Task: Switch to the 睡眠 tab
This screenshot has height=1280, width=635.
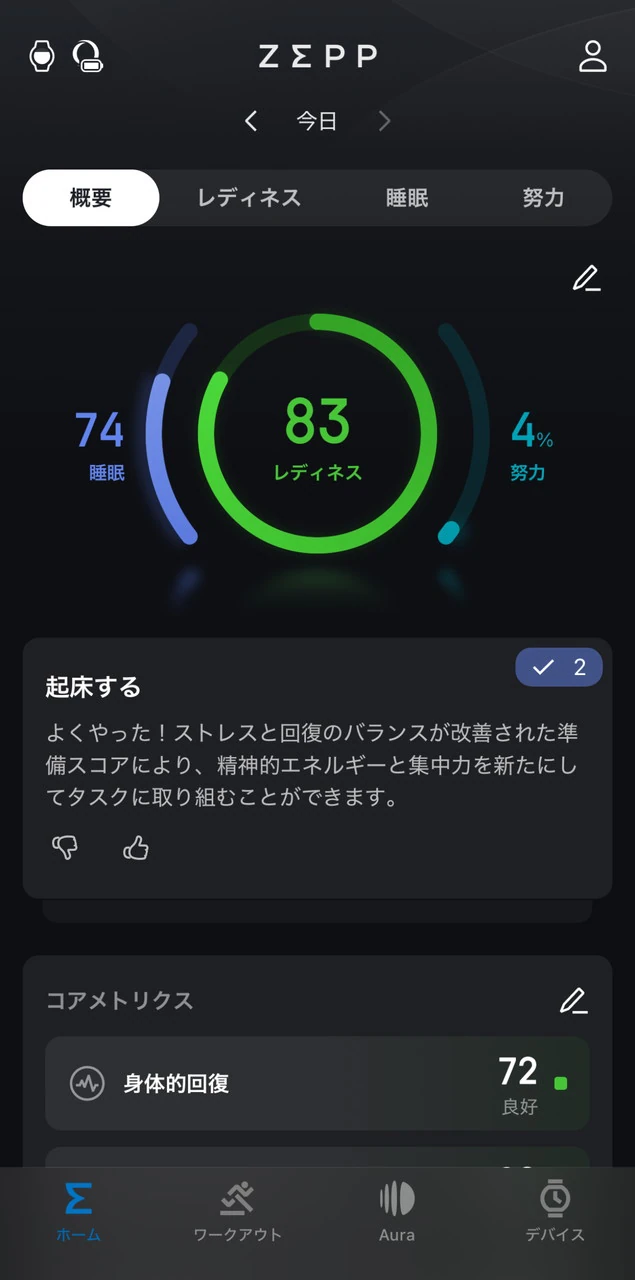Action: pyautogui.click(x=407, y=198)
